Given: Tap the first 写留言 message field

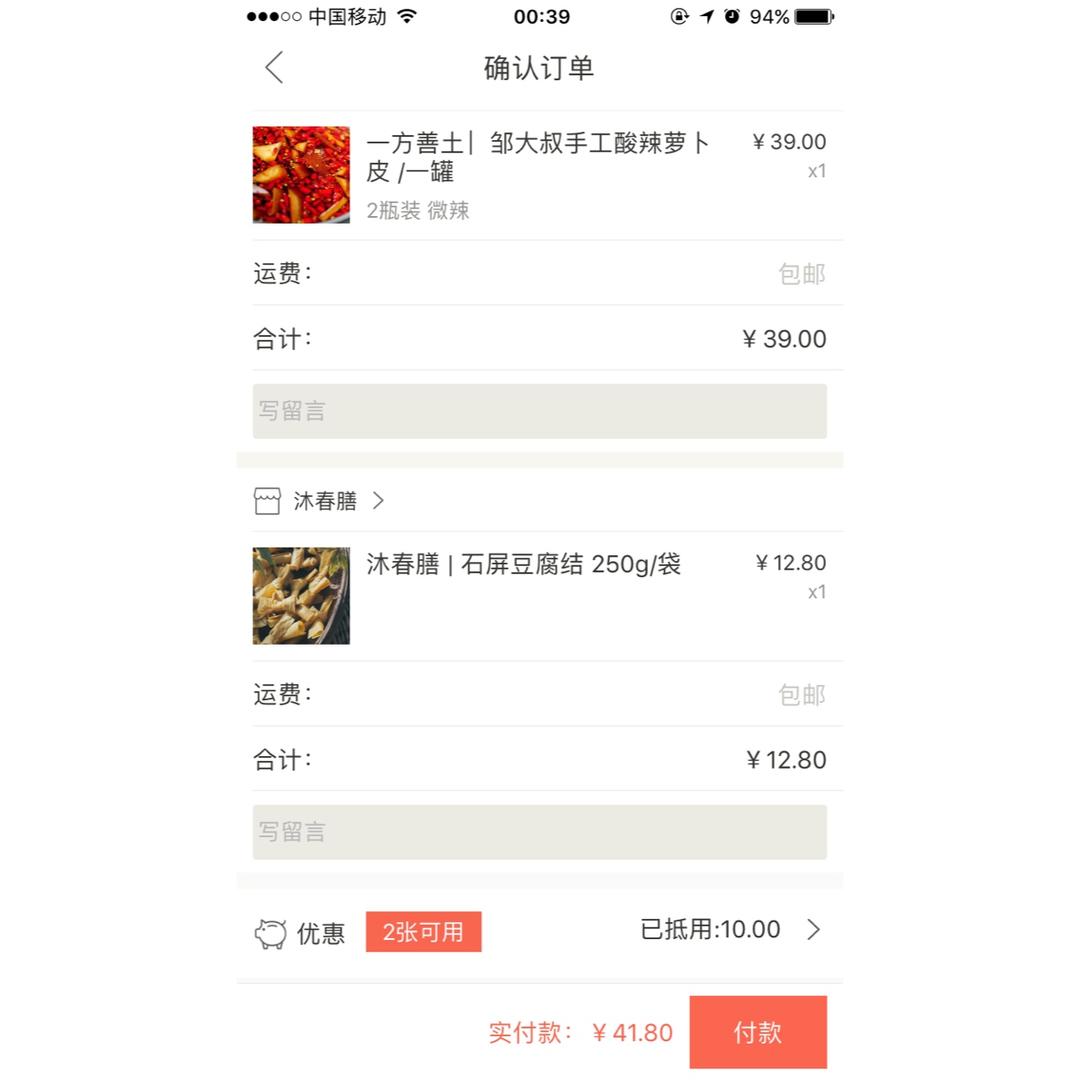Looking at the screenshot, I should (539, 411).
